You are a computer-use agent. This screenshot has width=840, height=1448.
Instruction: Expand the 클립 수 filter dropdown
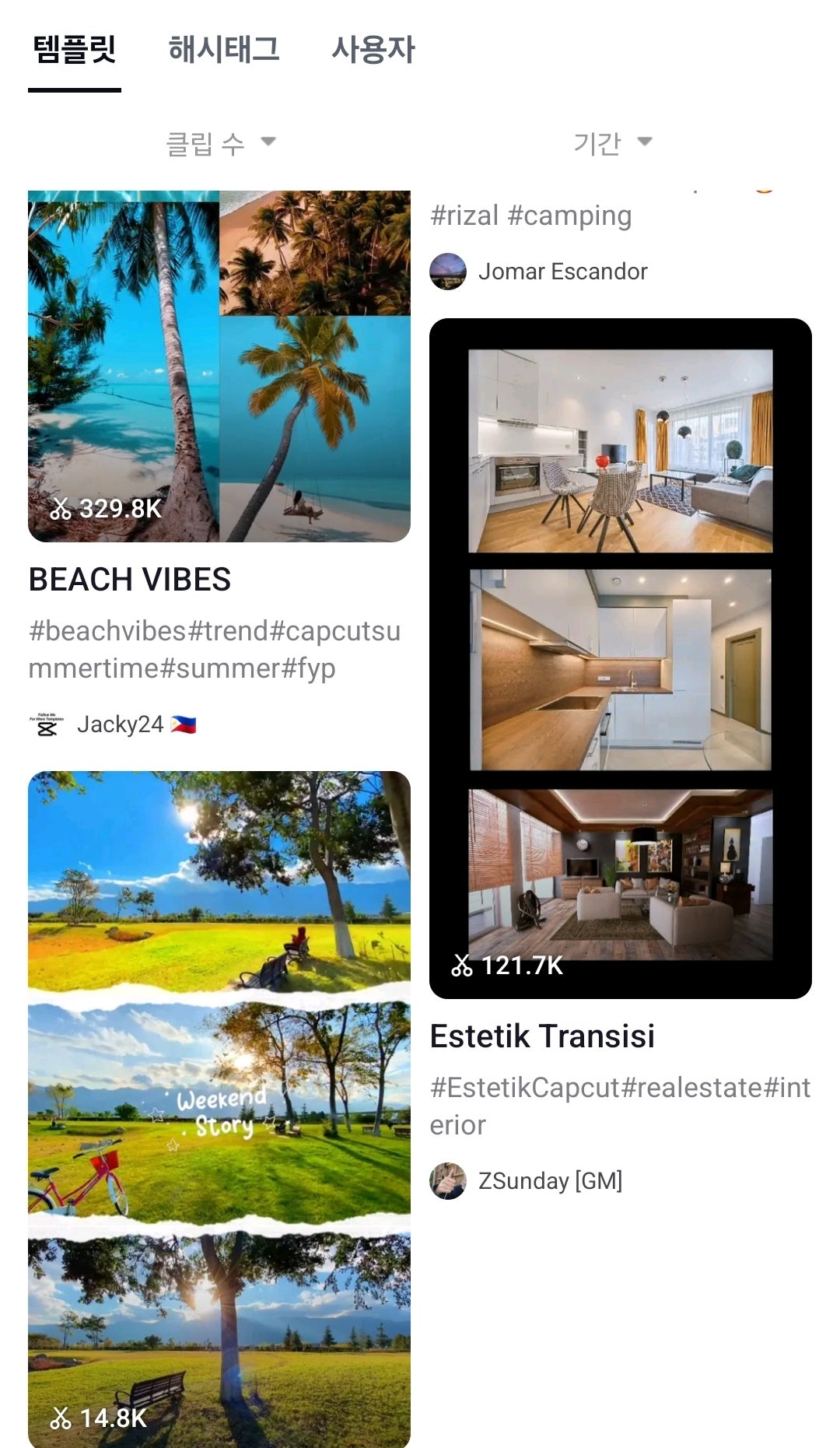point(220,142)
